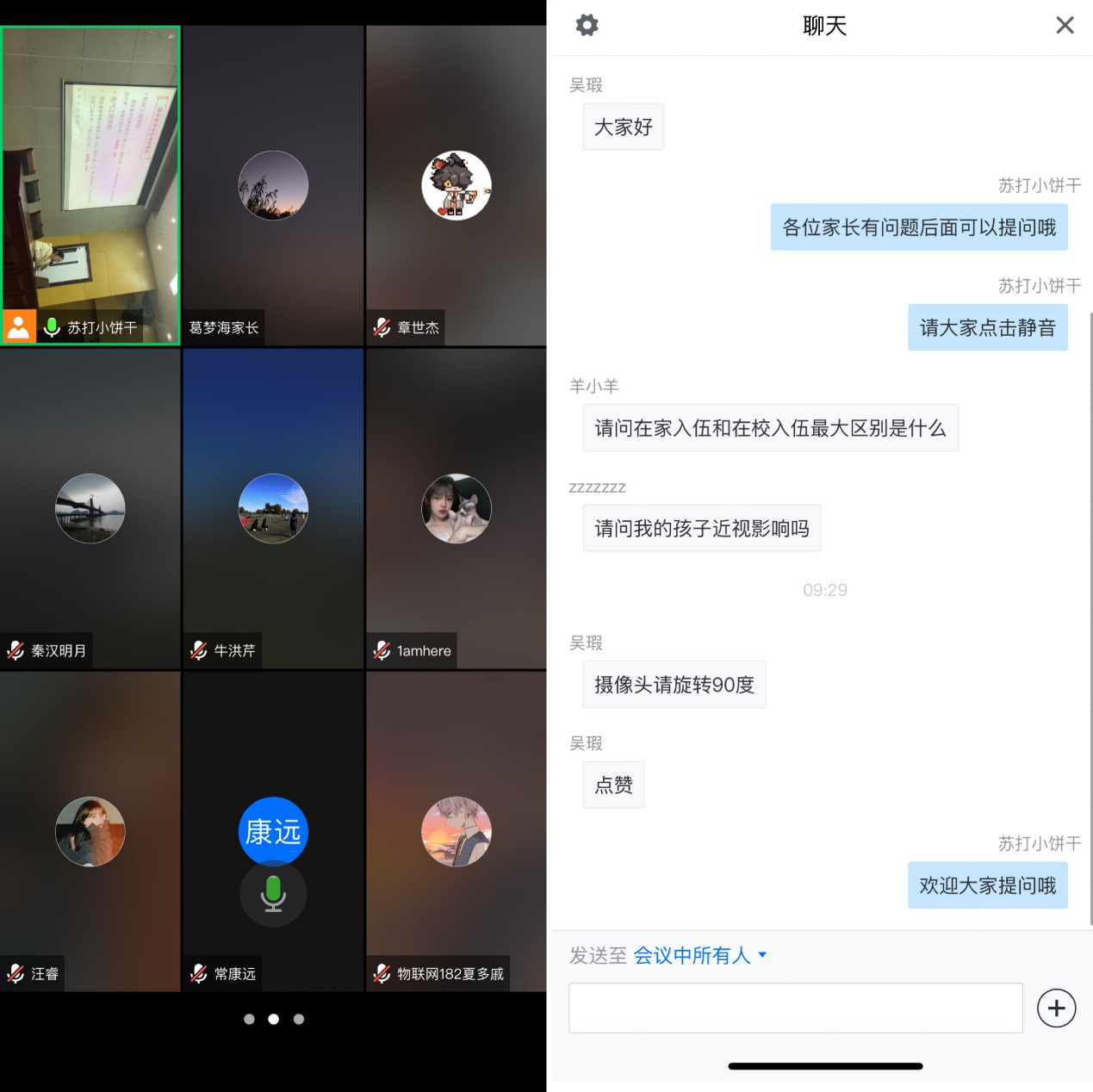
Task: Select 1amhere's participant tile
Action: pos(456,508)
